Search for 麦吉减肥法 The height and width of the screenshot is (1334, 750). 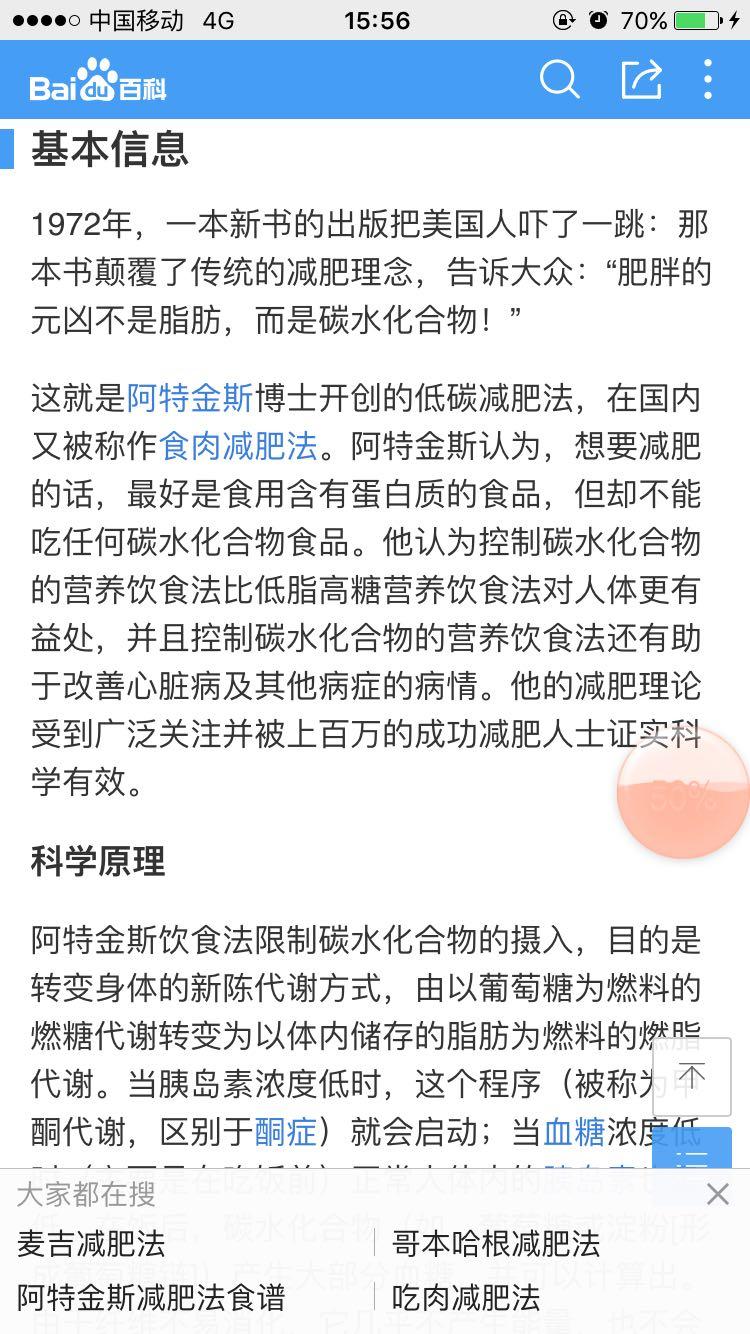point(92,1244)
